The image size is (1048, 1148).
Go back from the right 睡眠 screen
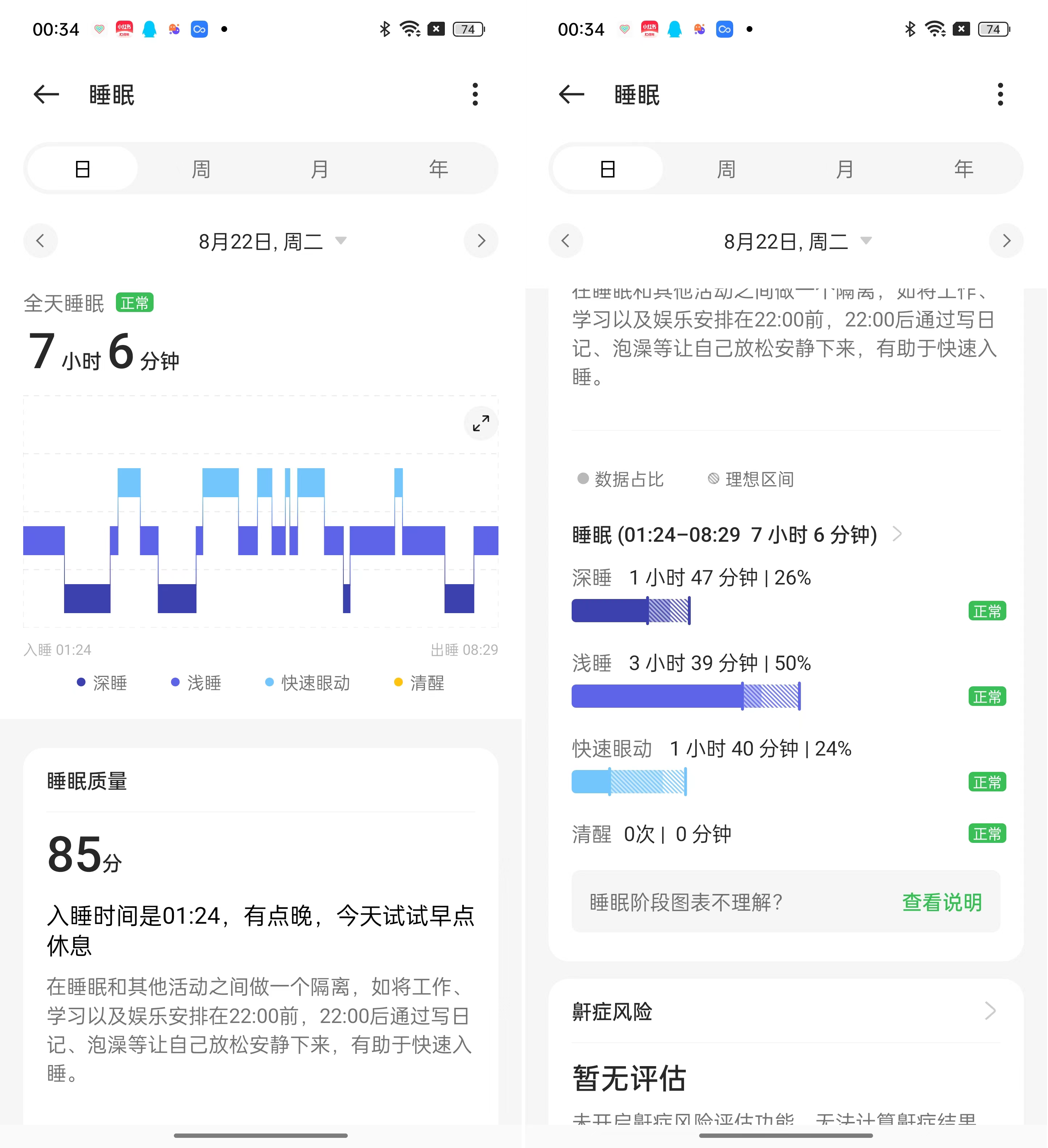[x=572, y=95]
